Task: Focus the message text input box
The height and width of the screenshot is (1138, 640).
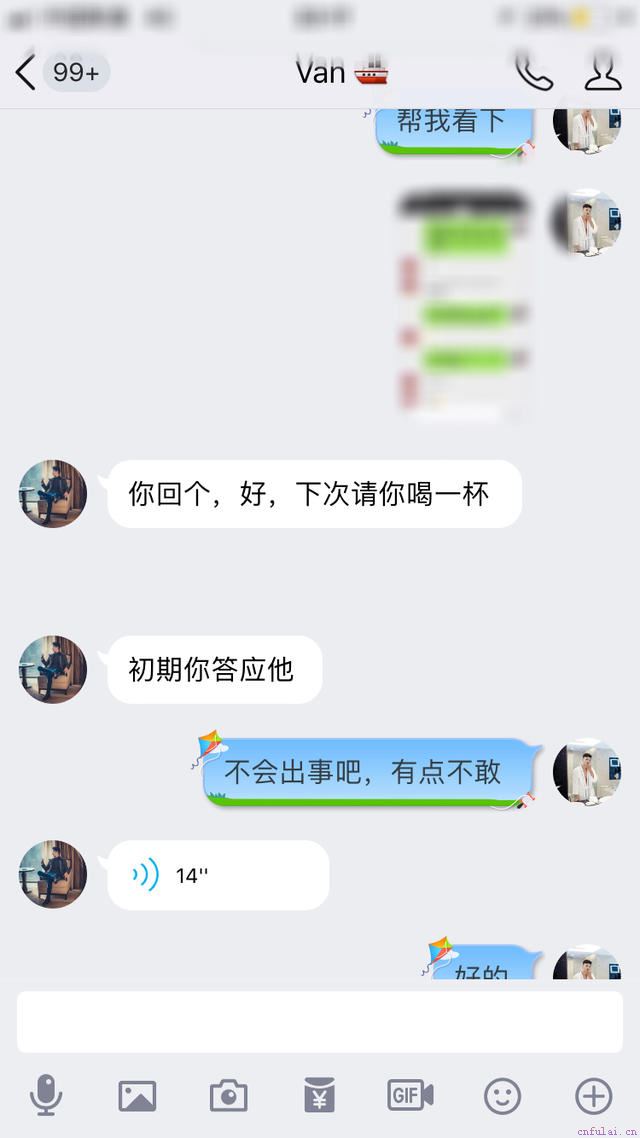Action: point(320,1021)
